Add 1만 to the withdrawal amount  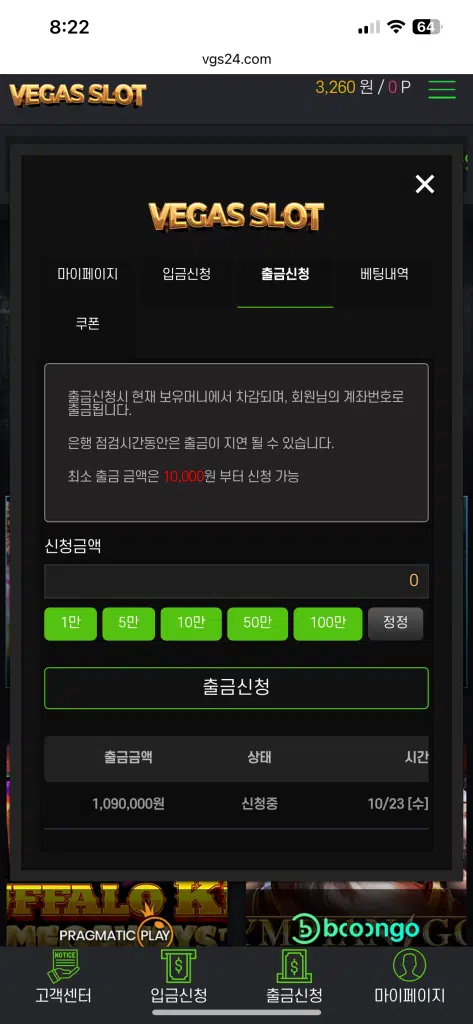pyautogui.click(x=71, y=623)
